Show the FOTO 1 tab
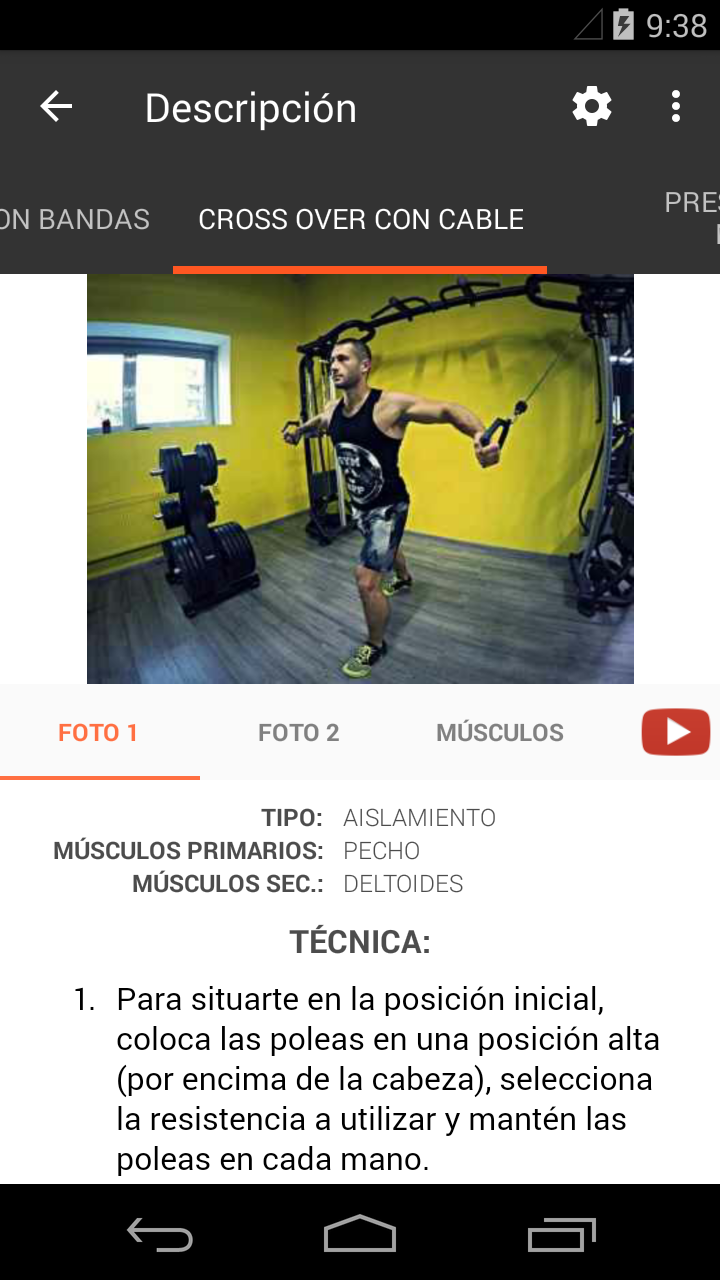 point(98,733)
